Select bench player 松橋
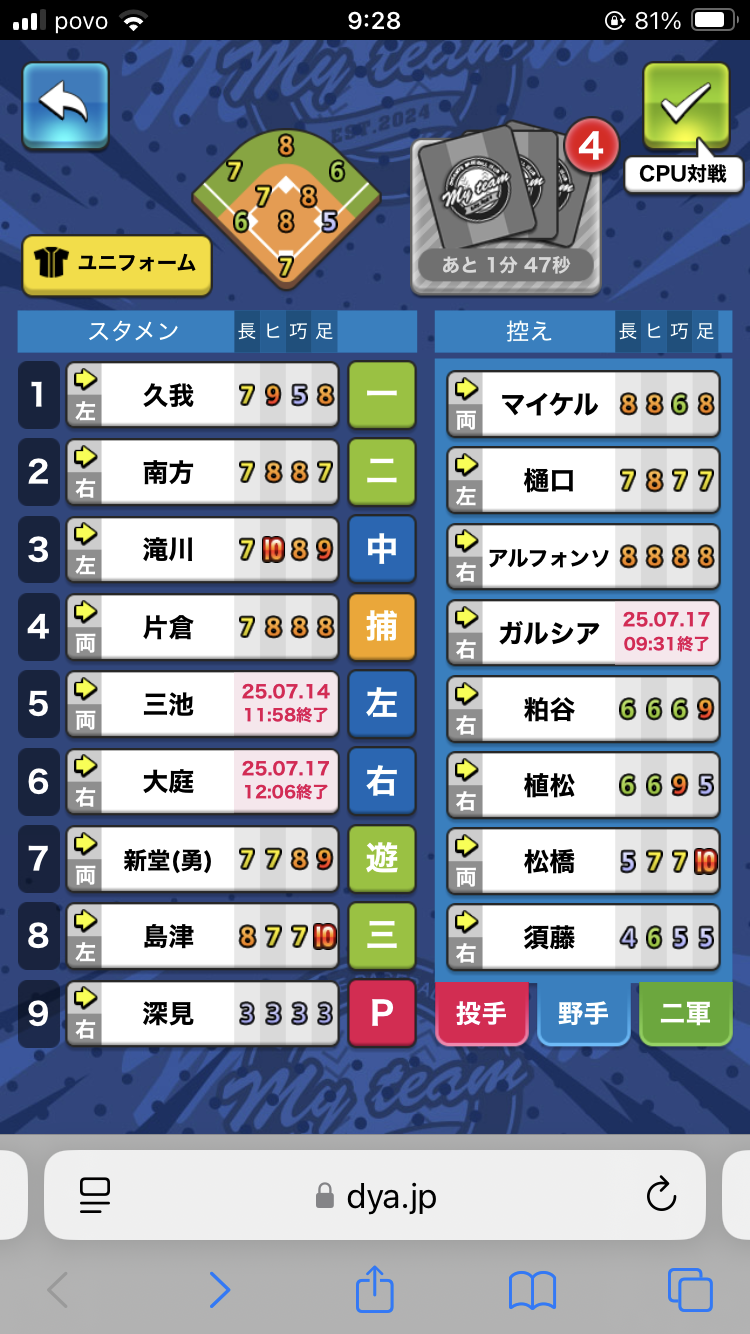This screenshot has height=1334, width=750. coord(583,861)
